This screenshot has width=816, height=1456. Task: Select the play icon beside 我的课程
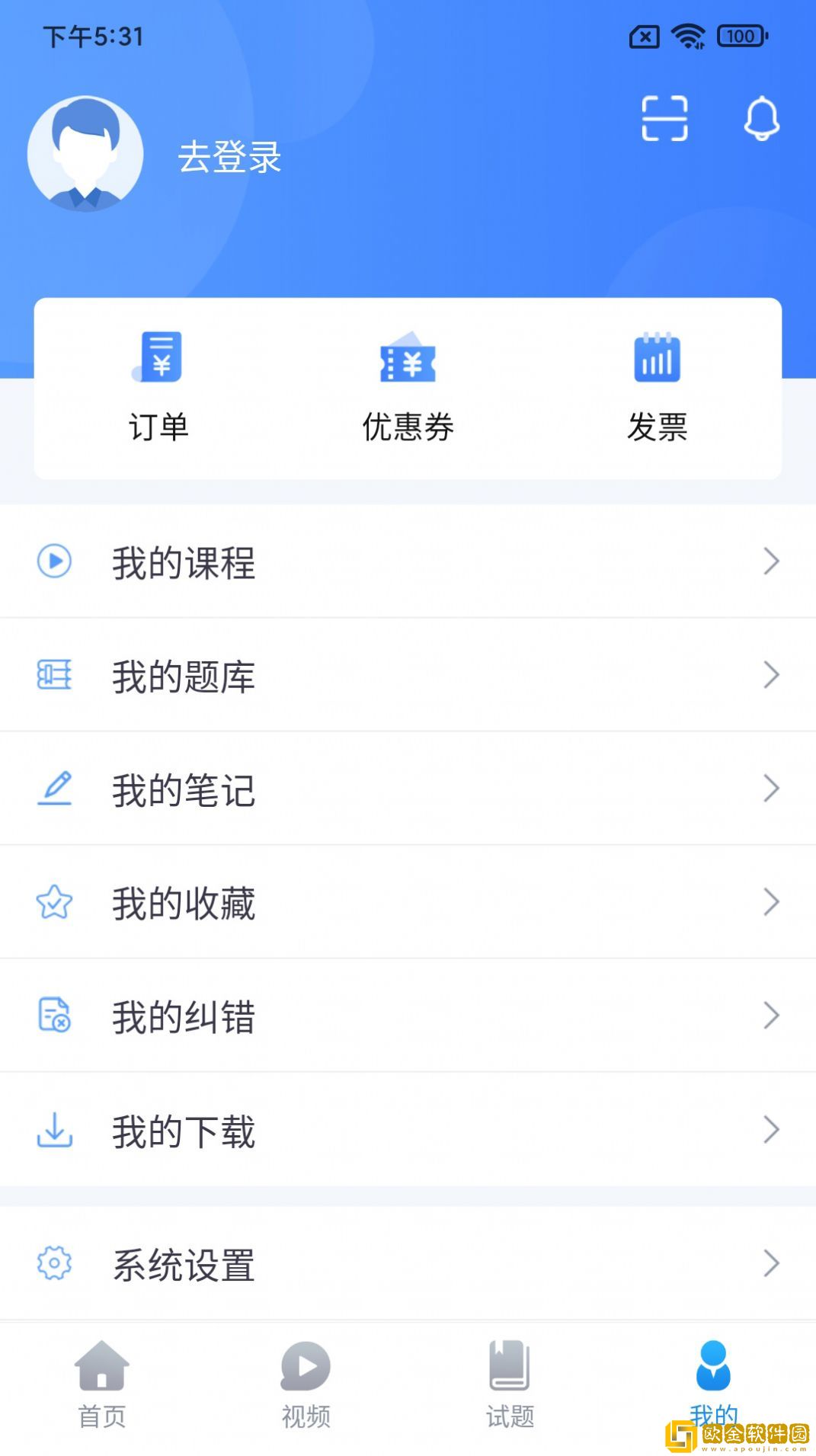point(53,562)
